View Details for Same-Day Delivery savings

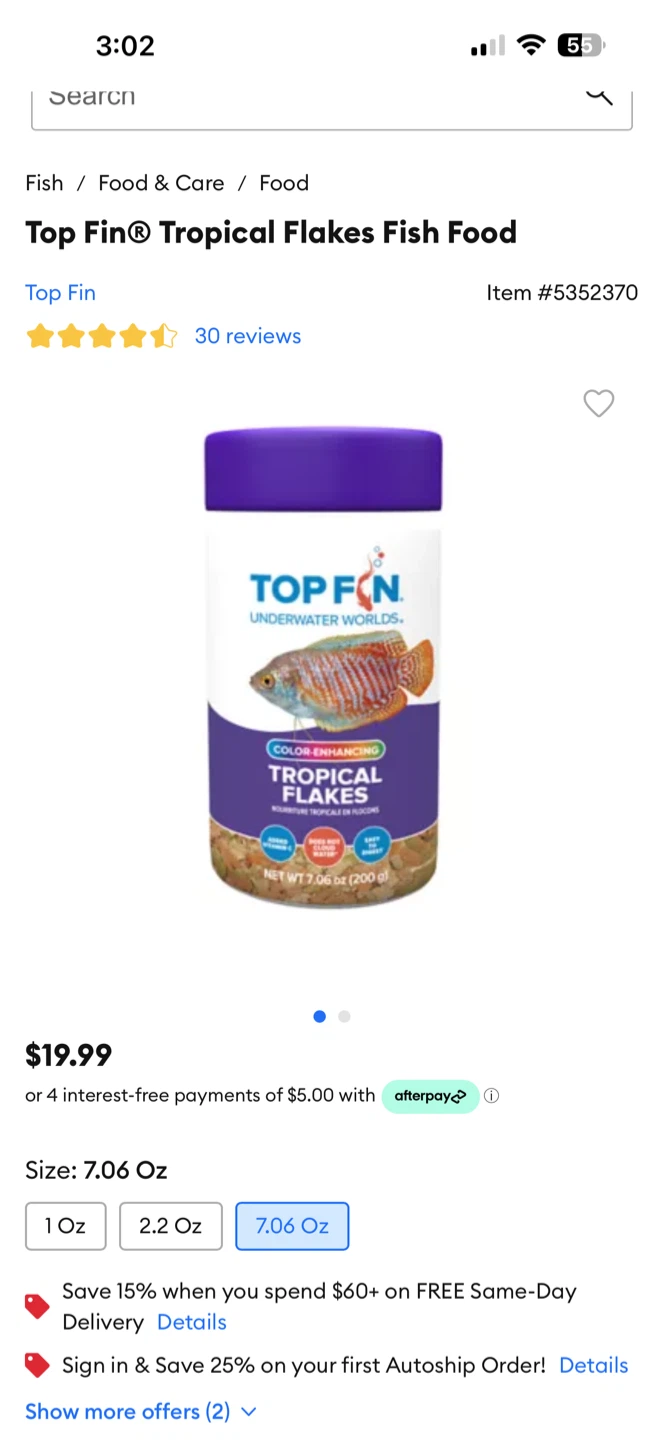[x=192, y=1322]
